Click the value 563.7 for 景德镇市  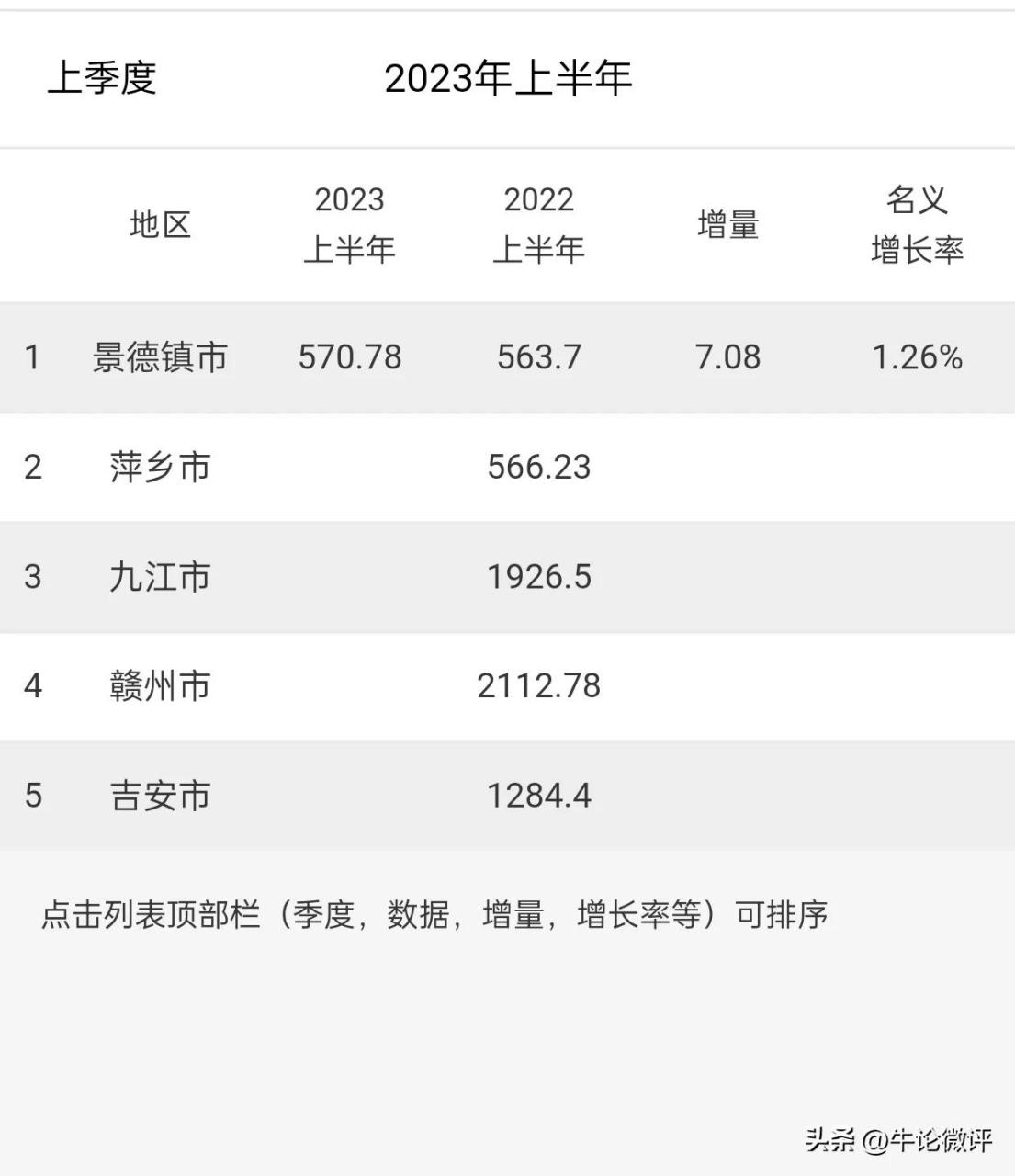[540, 357]
